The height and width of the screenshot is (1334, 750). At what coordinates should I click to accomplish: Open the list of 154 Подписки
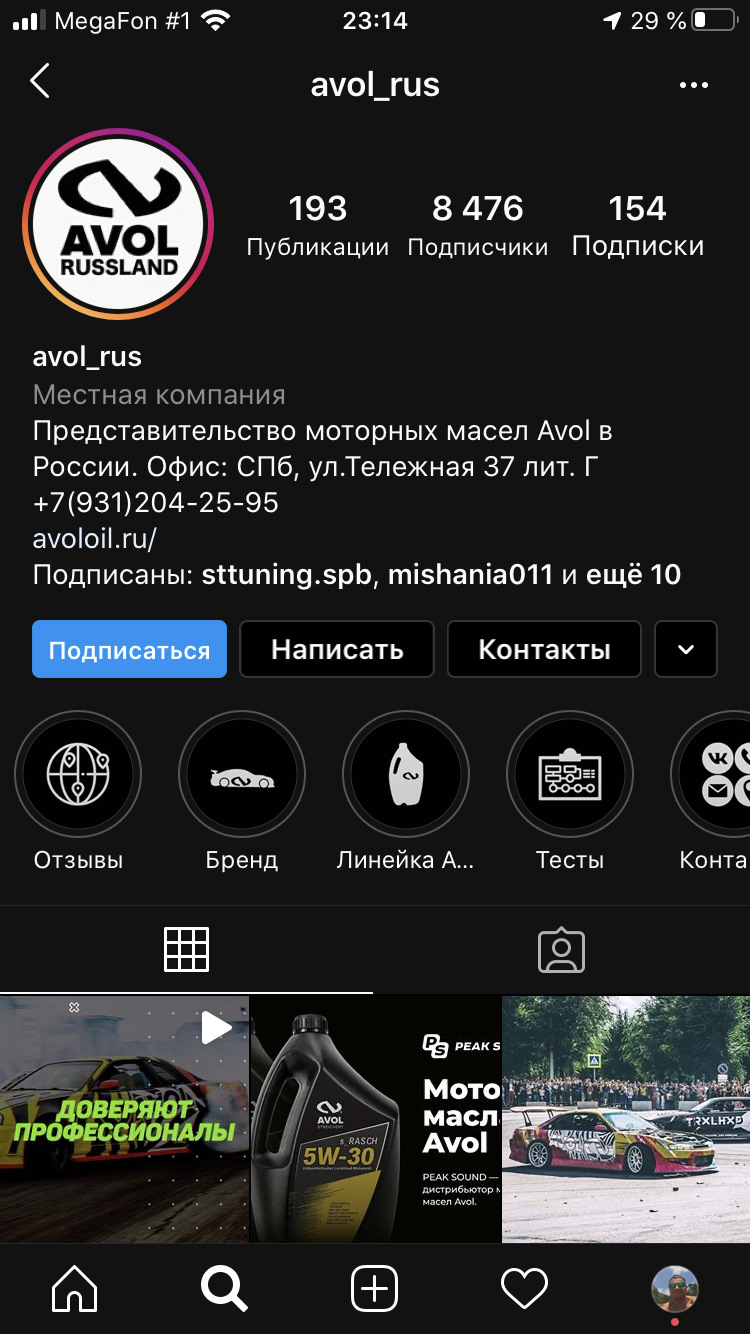tap(637, 226)
